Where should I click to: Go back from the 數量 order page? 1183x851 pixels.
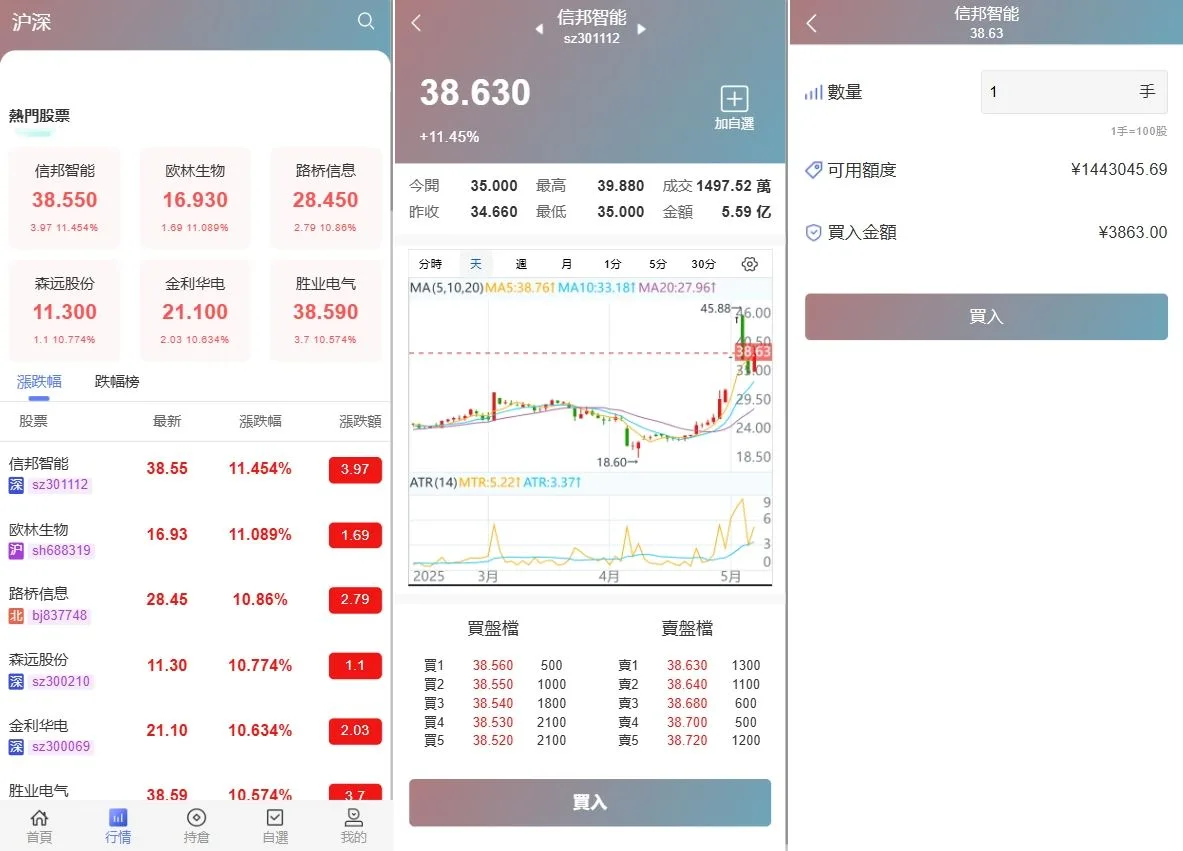811,24
